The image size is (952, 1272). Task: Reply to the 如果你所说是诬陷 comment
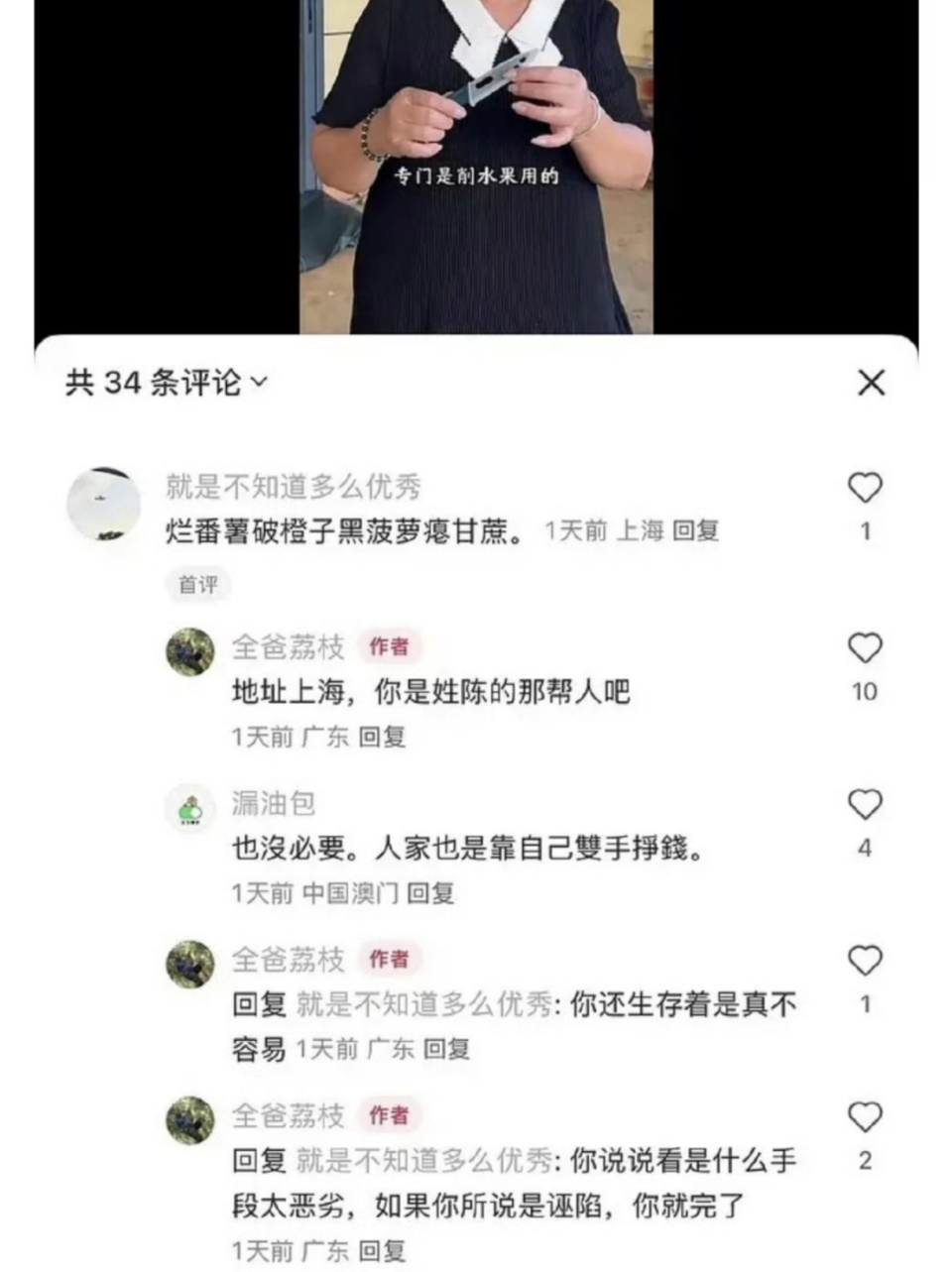[382, 1250]
